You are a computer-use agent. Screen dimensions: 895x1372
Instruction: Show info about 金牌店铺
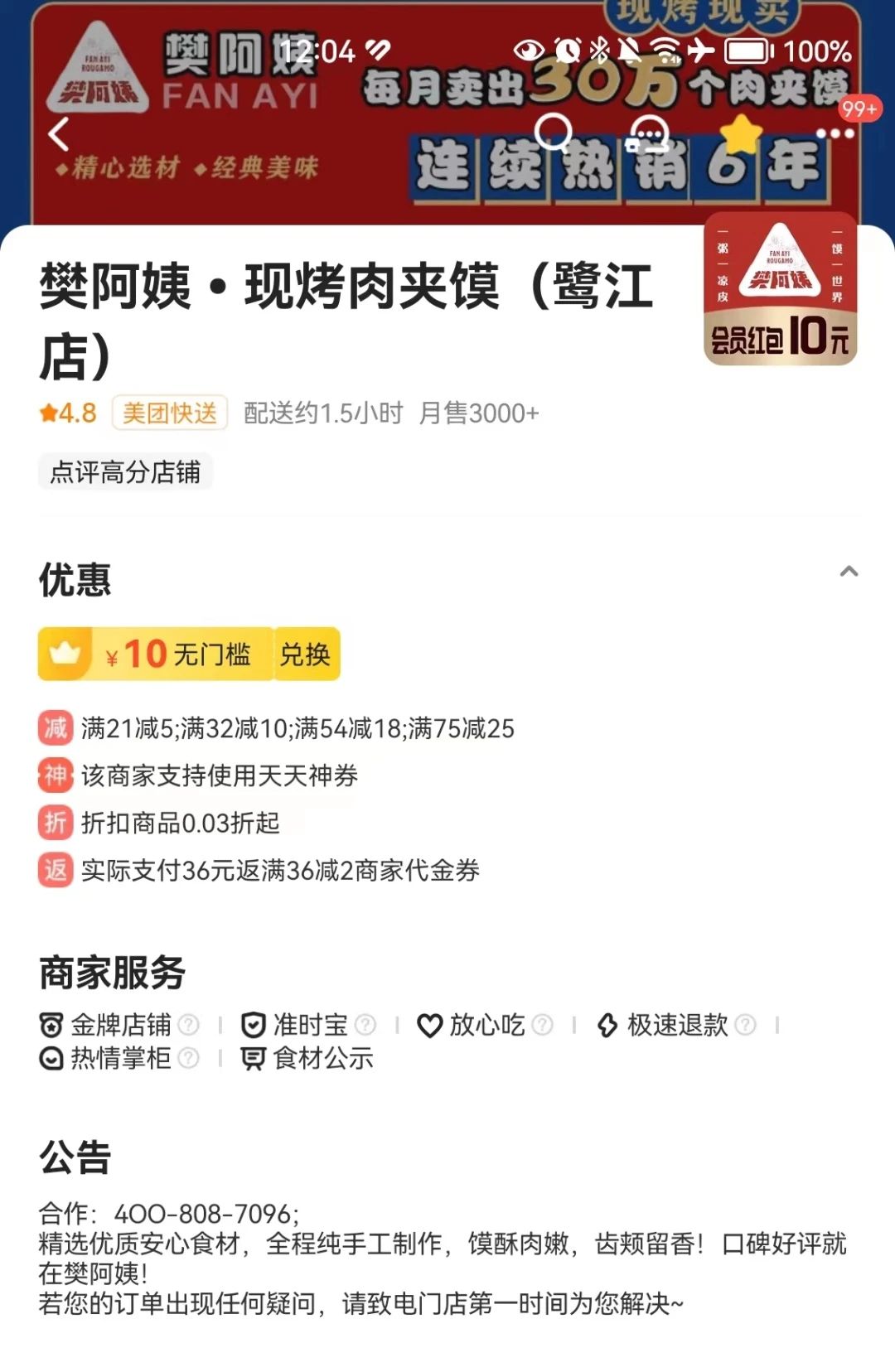(x=189, y=1025)
